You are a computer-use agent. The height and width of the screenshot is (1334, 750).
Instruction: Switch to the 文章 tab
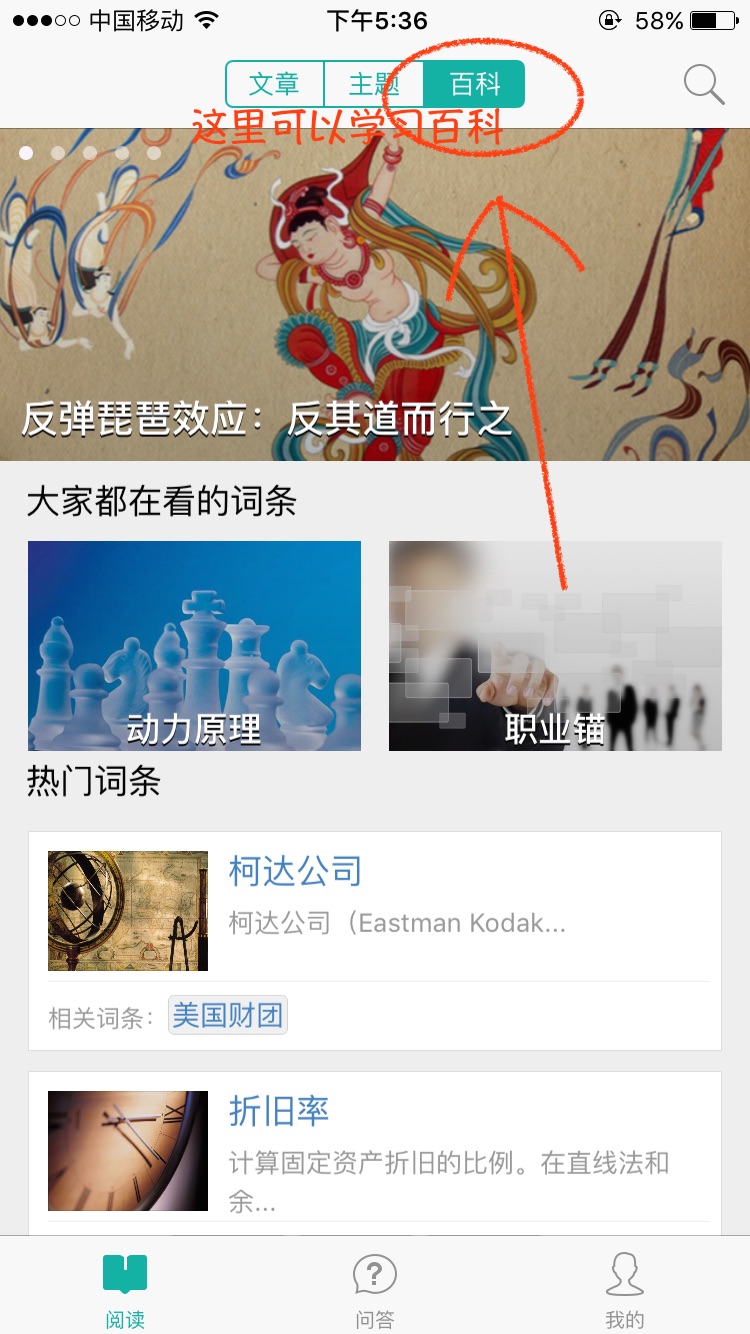coord(275,84)
